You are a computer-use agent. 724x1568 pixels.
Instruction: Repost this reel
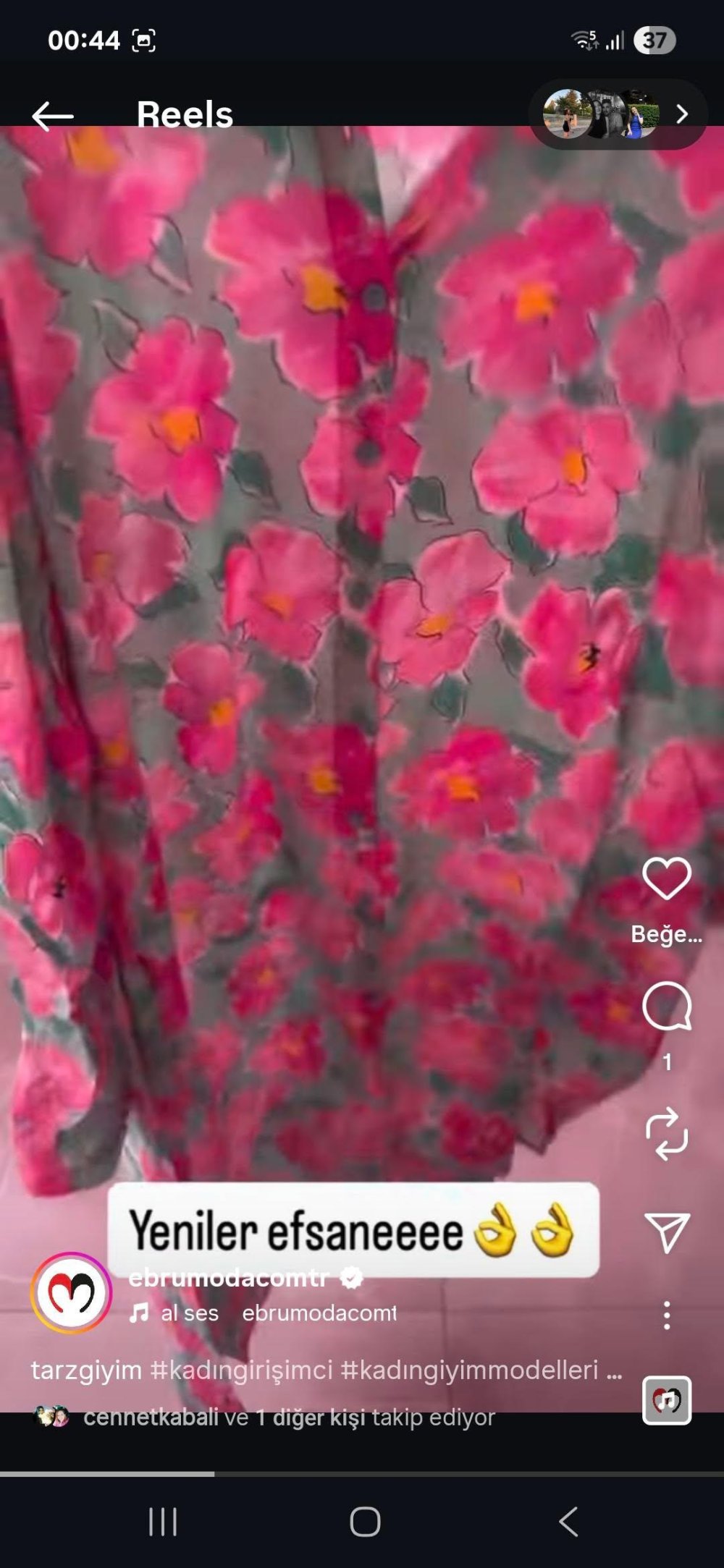667,1133
